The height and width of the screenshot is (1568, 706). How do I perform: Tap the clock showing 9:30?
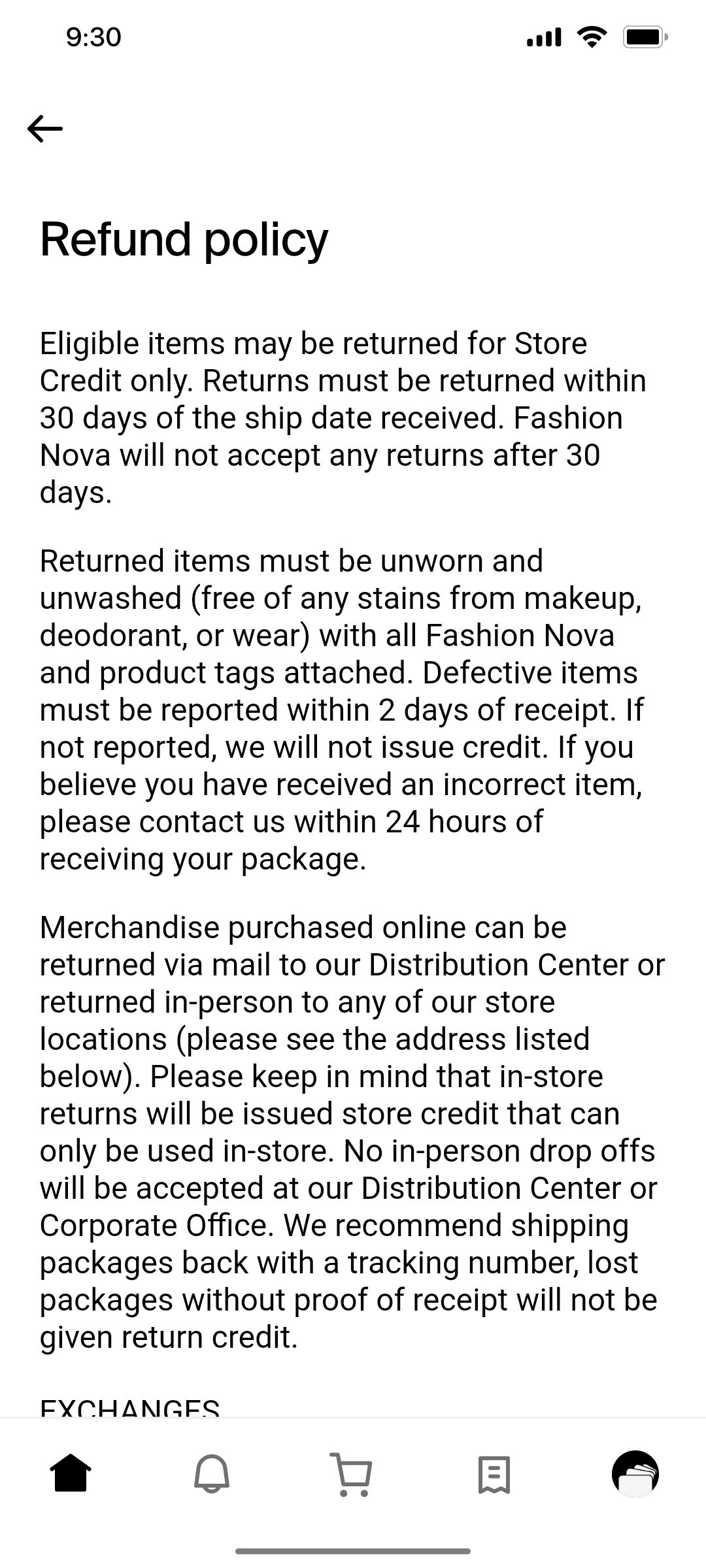tap(92, 37)
